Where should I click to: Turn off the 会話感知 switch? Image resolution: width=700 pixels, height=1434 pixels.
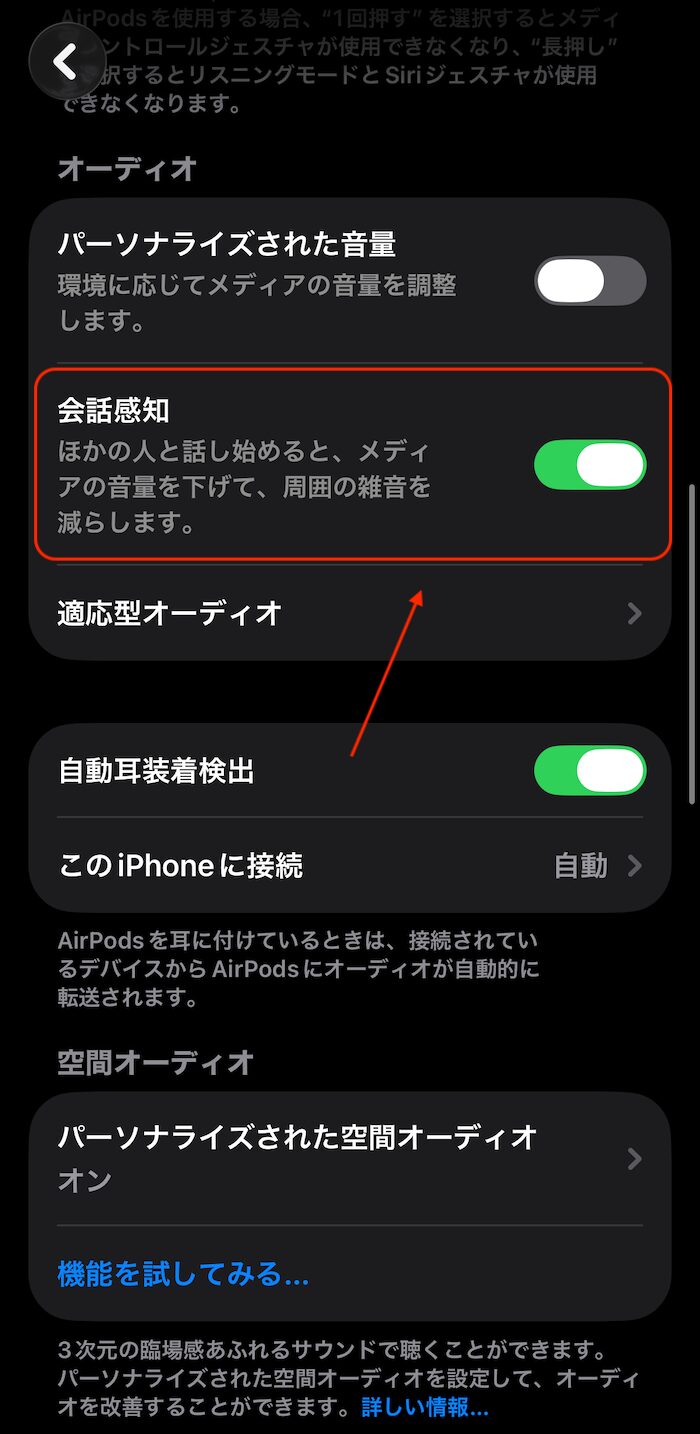coord(590,465)
